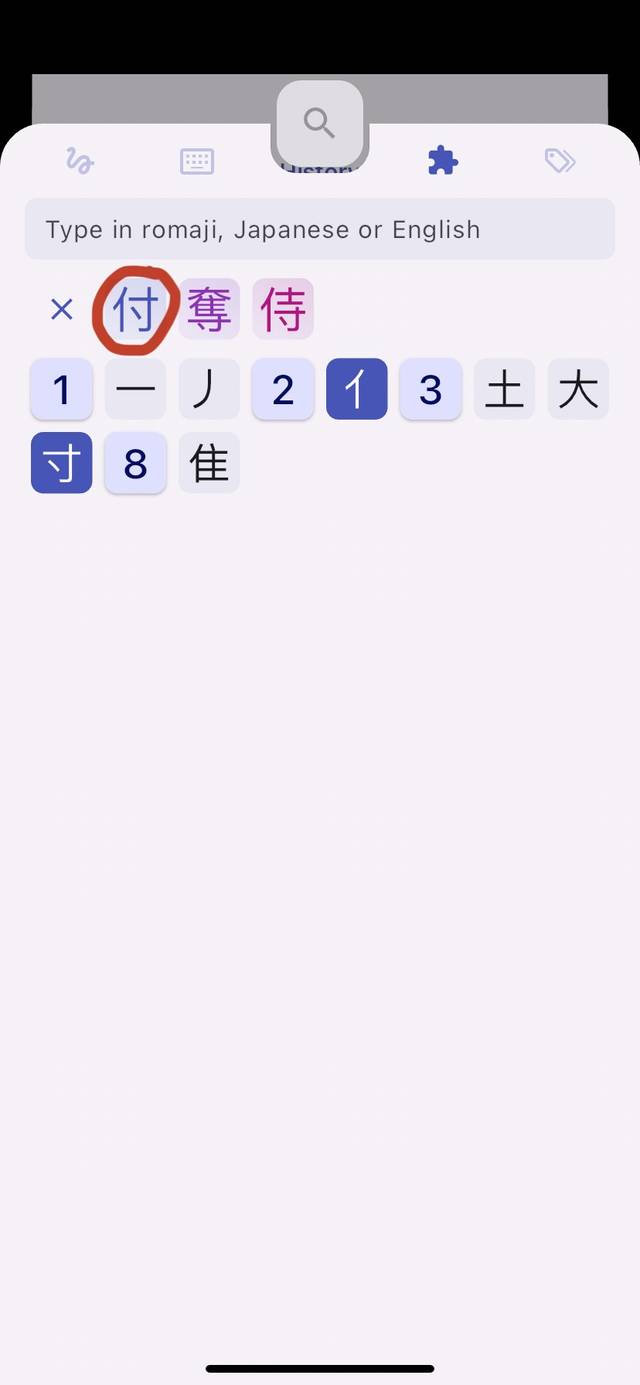Open the handwriting input tab

pyautogui.click(x=80, y=161)
